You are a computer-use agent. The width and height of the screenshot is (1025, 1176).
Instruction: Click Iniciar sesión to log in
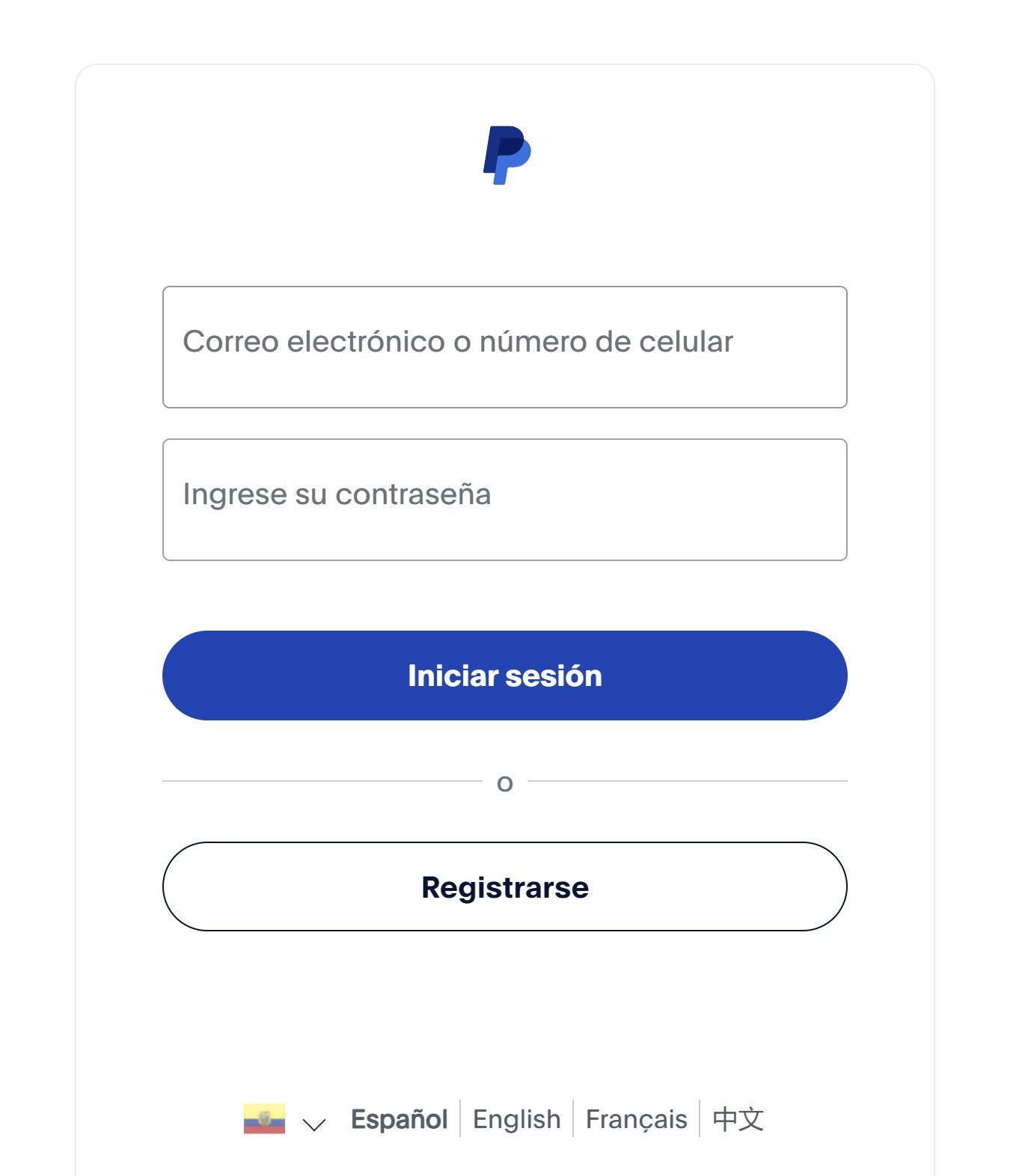pyautogui.click(x=504, y=676)
